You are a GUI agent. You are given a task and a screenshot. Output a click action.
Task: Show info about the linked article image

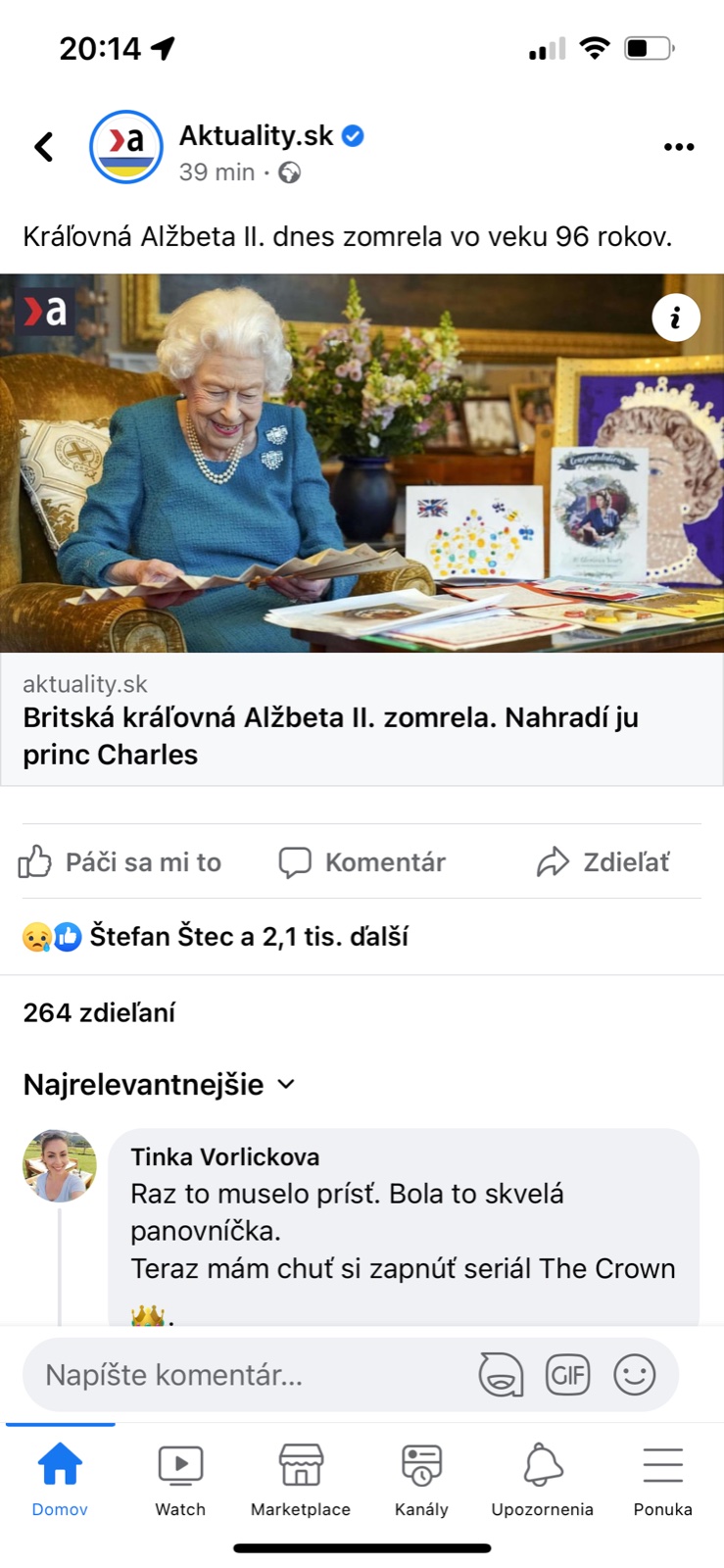point(676,318)
